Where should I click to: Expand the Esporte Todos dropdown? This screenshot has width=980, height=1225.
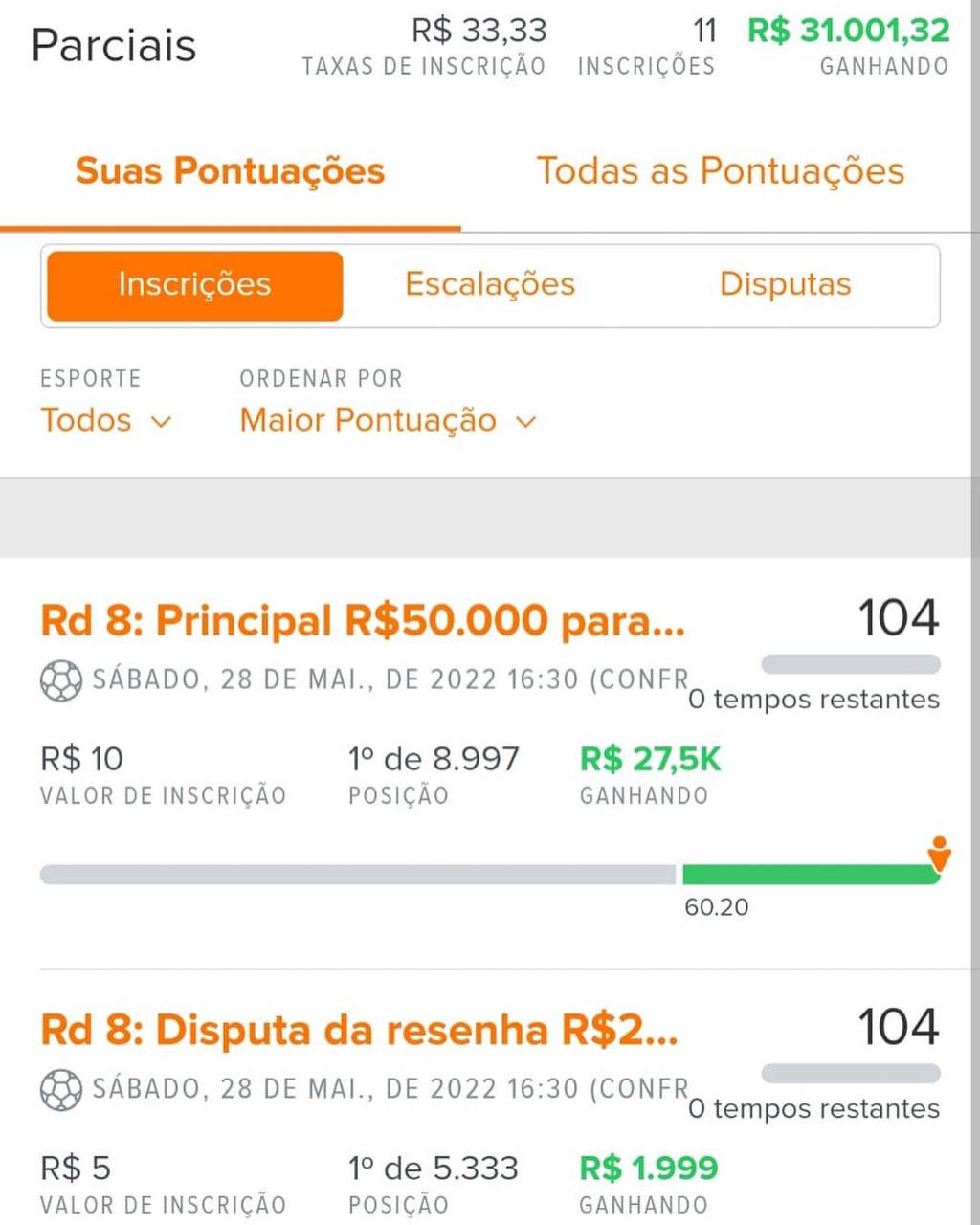click(105, 420)
